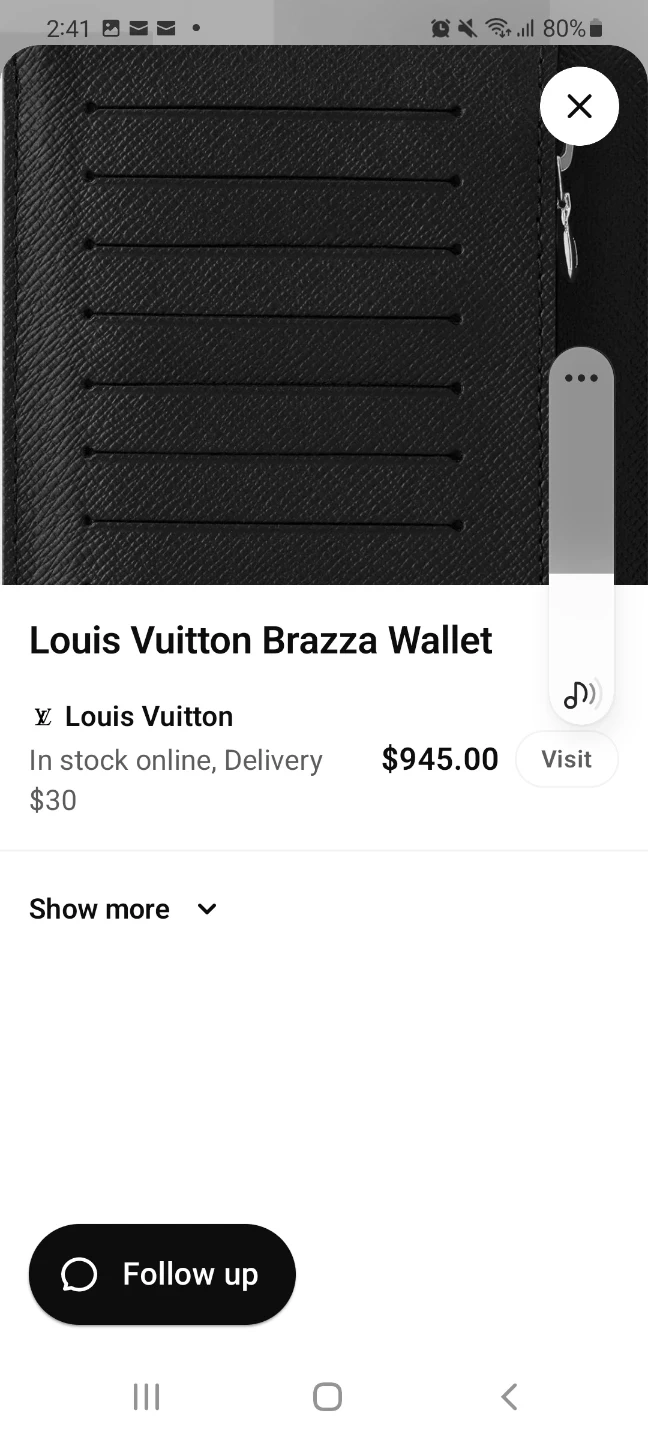This screenshot has width=648, height=1440.
Task: Open the three-dot overlay menu
Action: coord(580,378)
